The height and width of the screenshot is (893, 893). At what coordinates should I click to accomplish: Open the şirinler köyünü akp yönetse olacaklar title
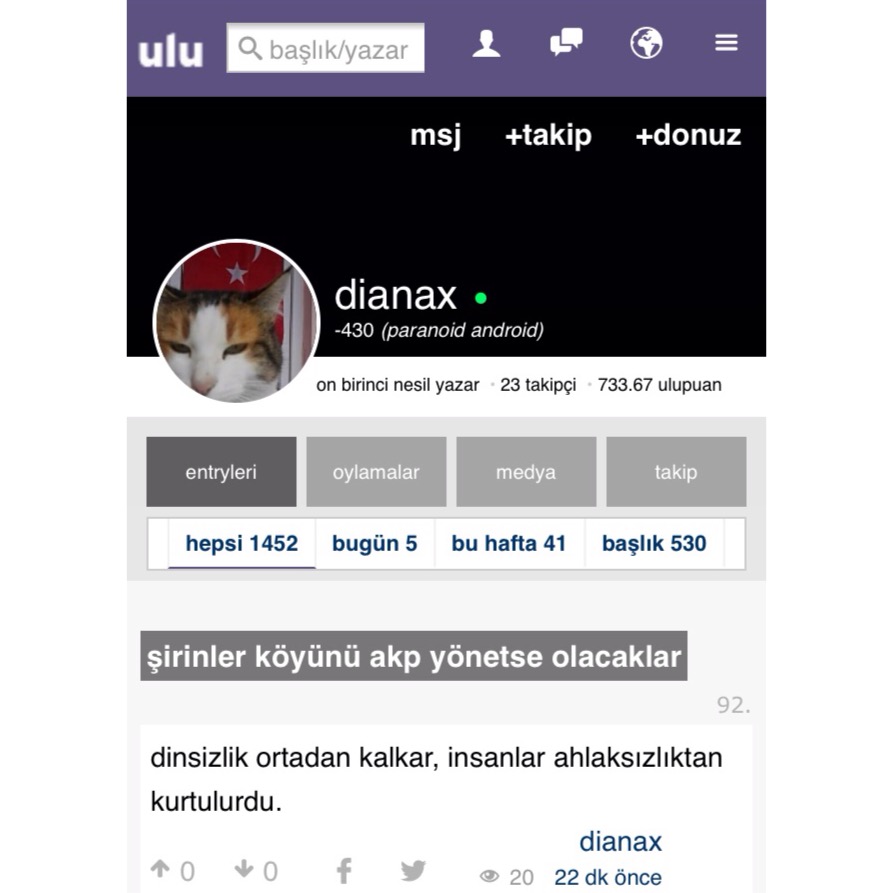(414, 656)
